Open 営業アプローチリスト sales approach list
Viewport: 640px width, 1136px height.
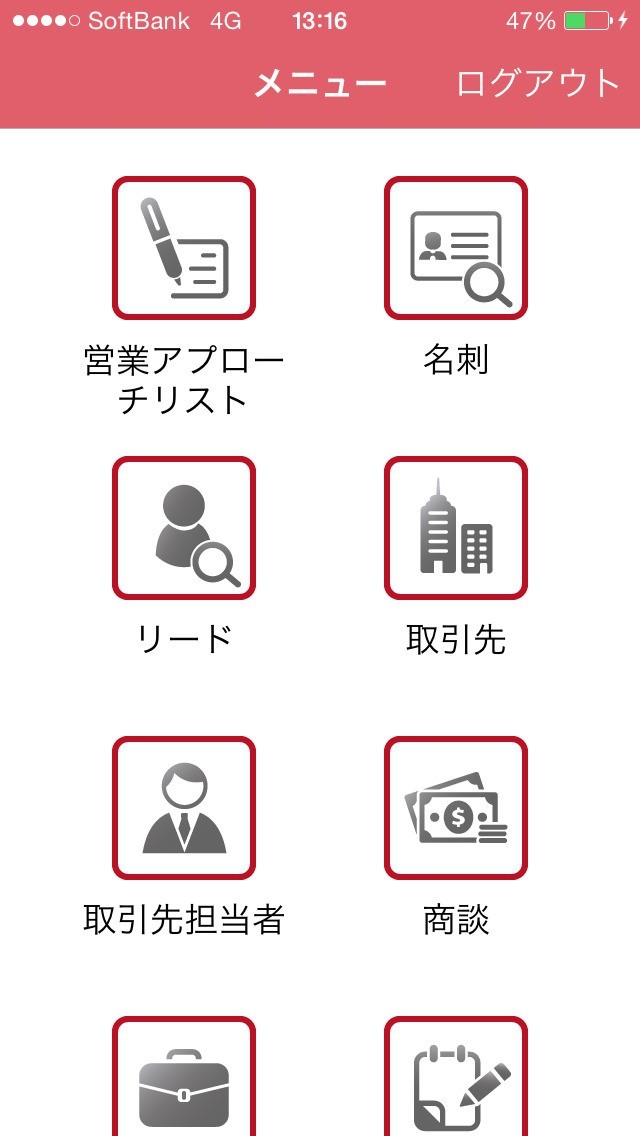point(184,248)
